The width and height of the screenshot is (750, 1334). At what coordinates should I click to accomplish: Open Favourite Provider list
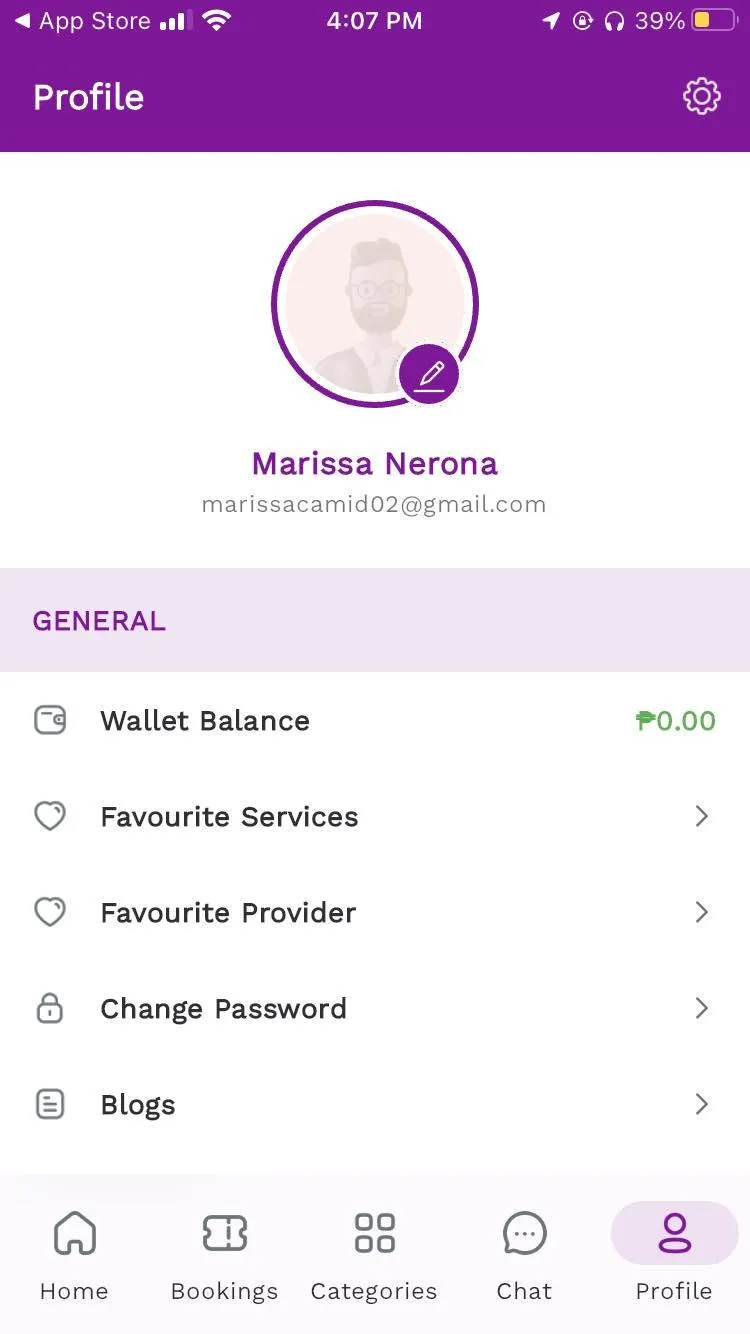click(x=374, y=912)
